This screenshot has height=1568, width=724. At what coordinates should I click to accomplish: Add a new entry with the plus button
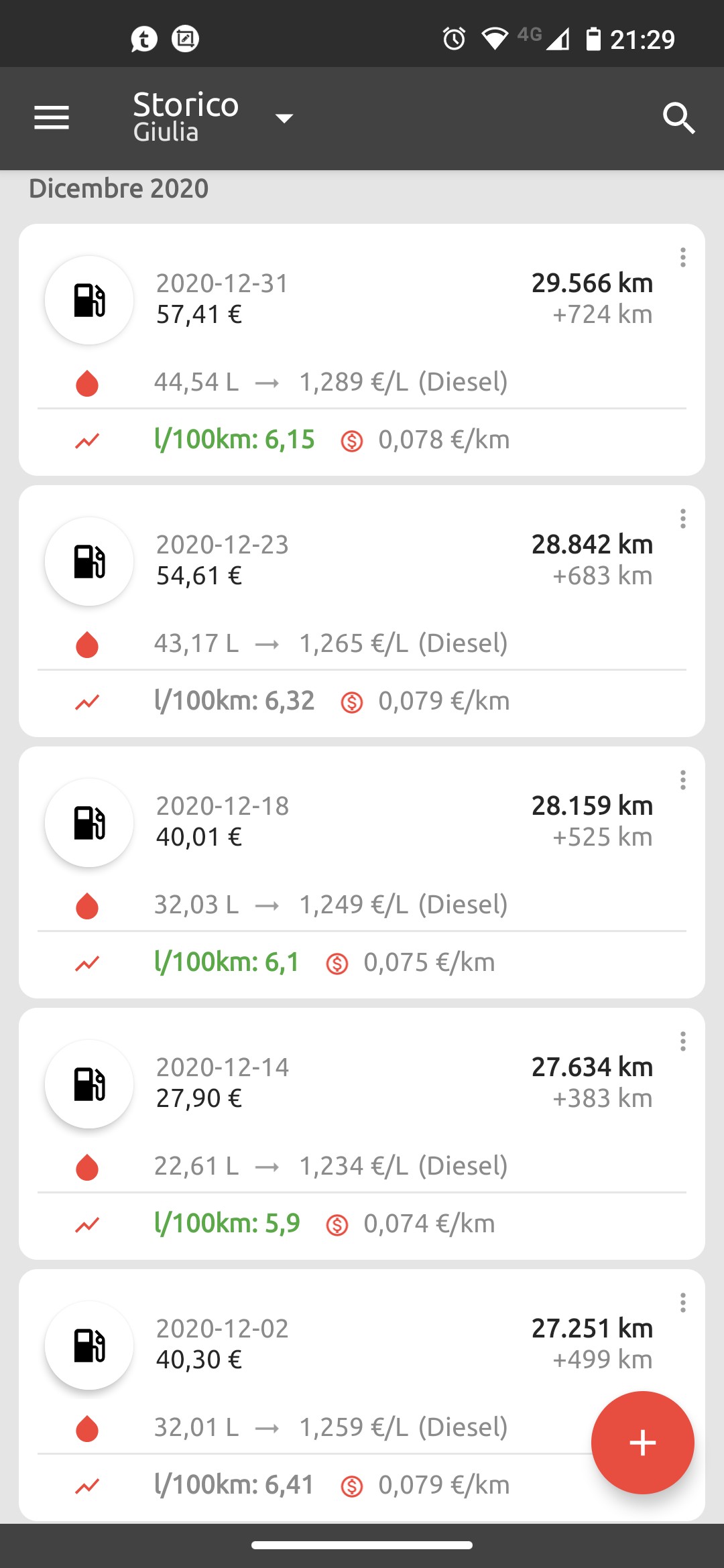(642, 1443)
